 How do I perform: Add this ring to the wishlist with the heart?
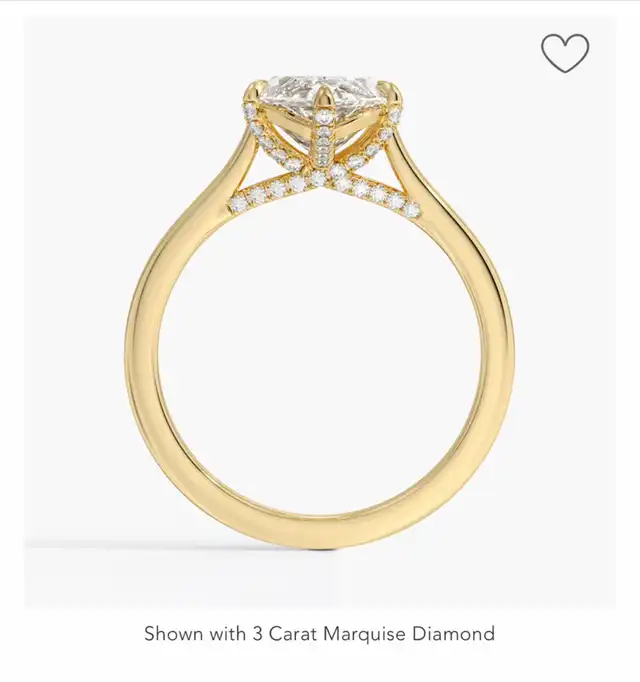(x=565, y=53)
